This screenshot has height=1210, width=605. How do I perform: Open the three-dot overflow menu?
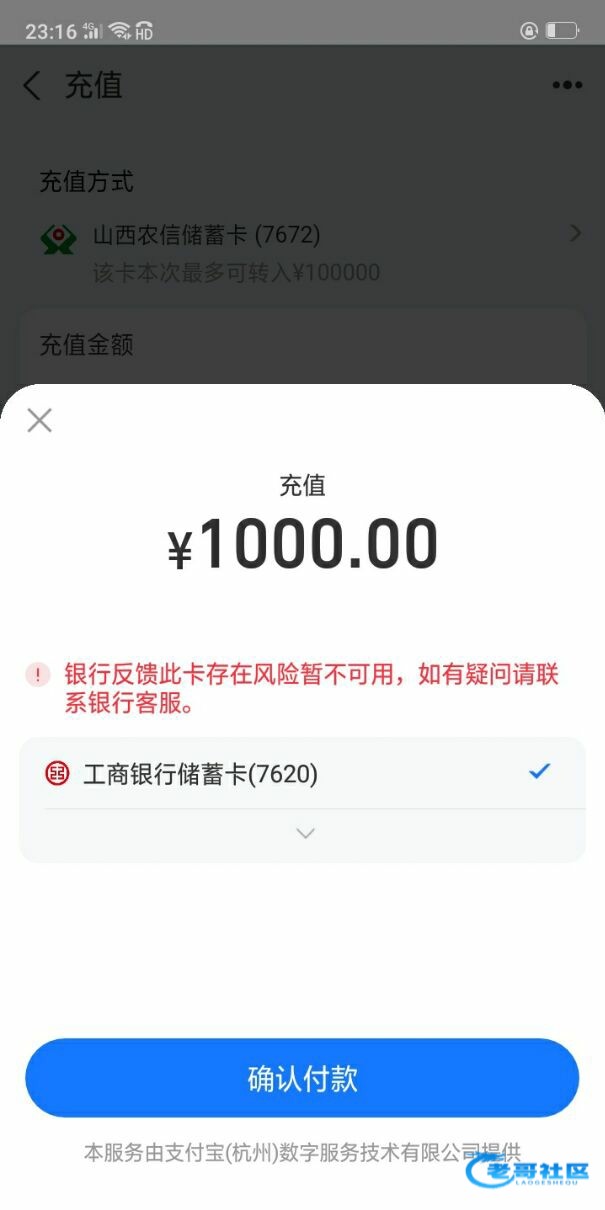tap(567, 86)
